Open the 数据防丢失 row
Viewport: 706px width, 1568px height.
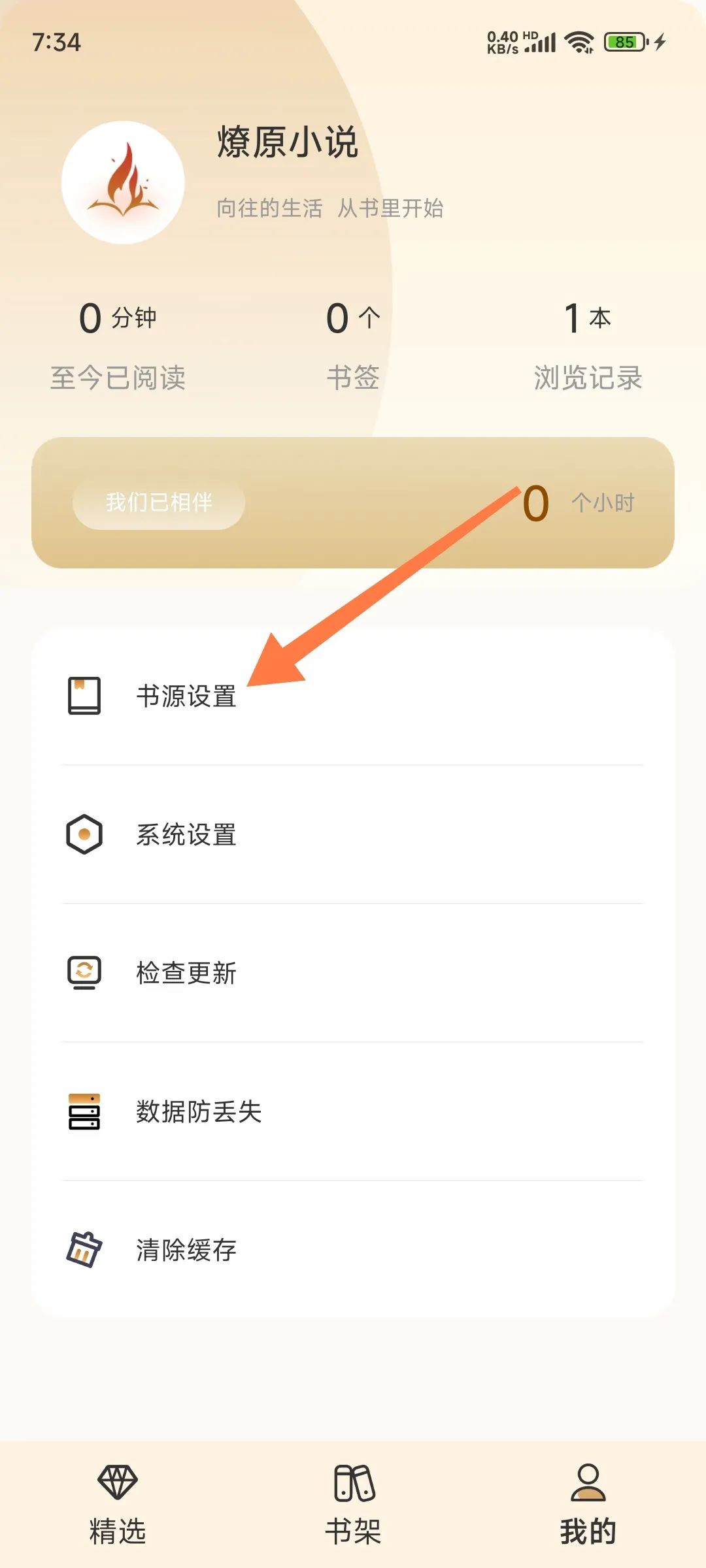(353, 1111)
